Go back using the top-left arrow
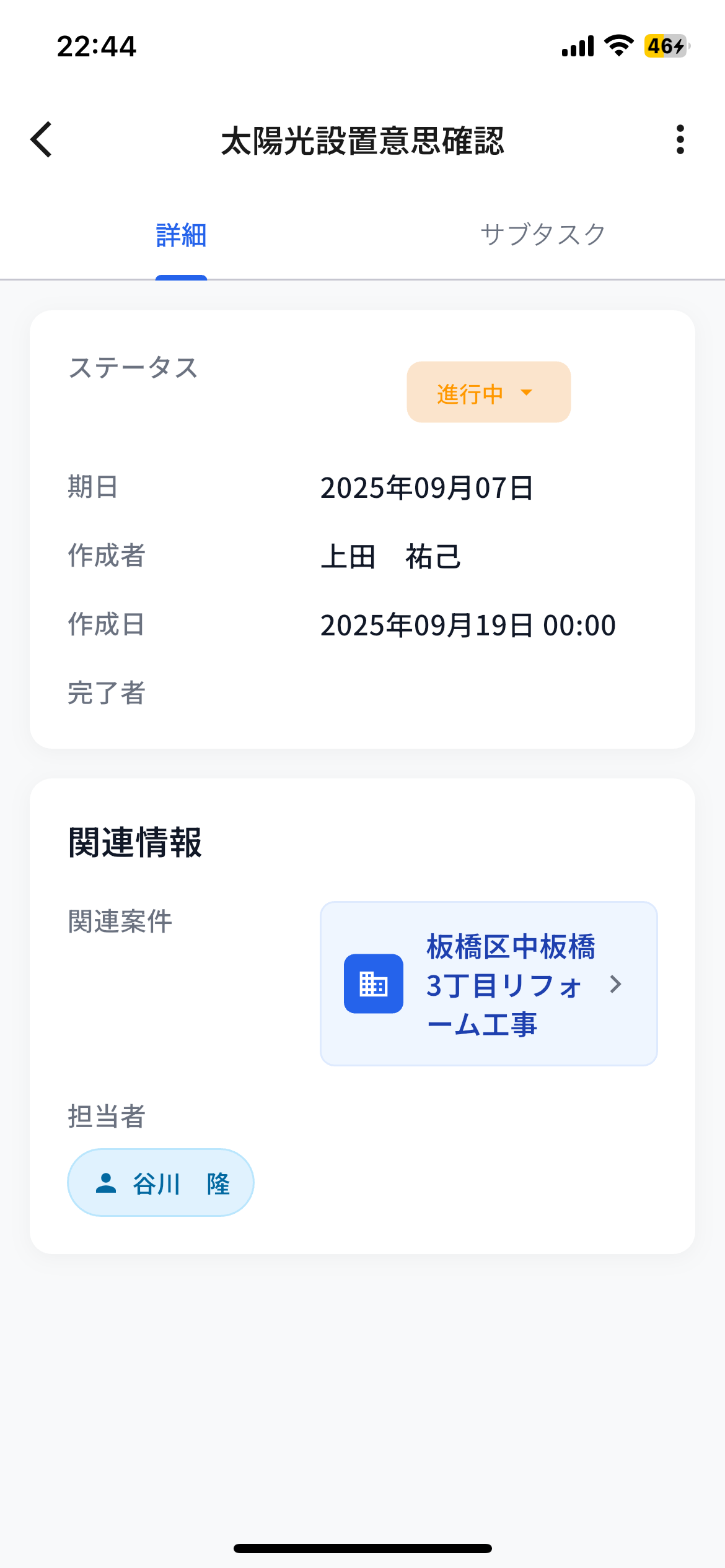 pyautogui.click(x=42, y=140)
